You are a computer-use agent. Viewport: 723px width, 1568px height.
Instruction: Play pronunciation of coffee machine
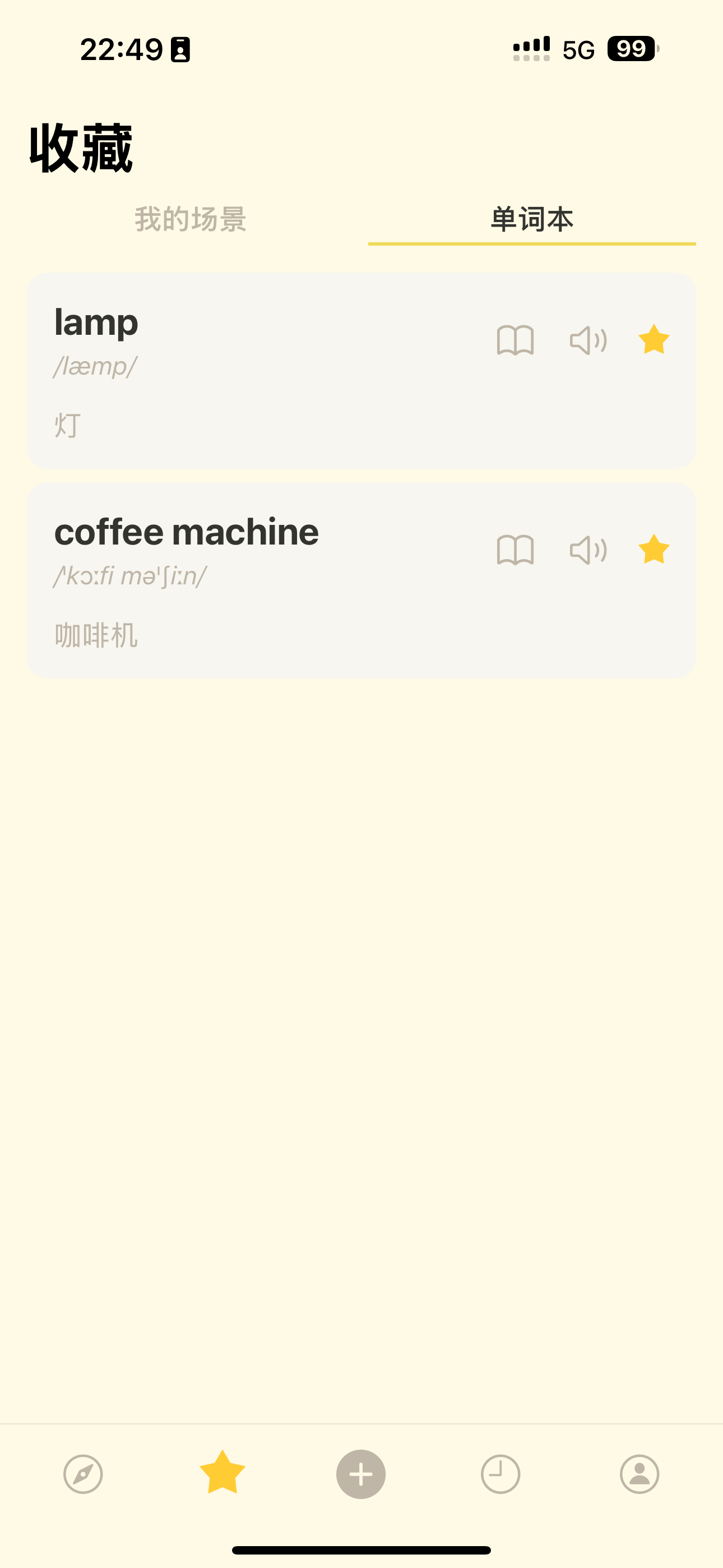tap(588, 550)
